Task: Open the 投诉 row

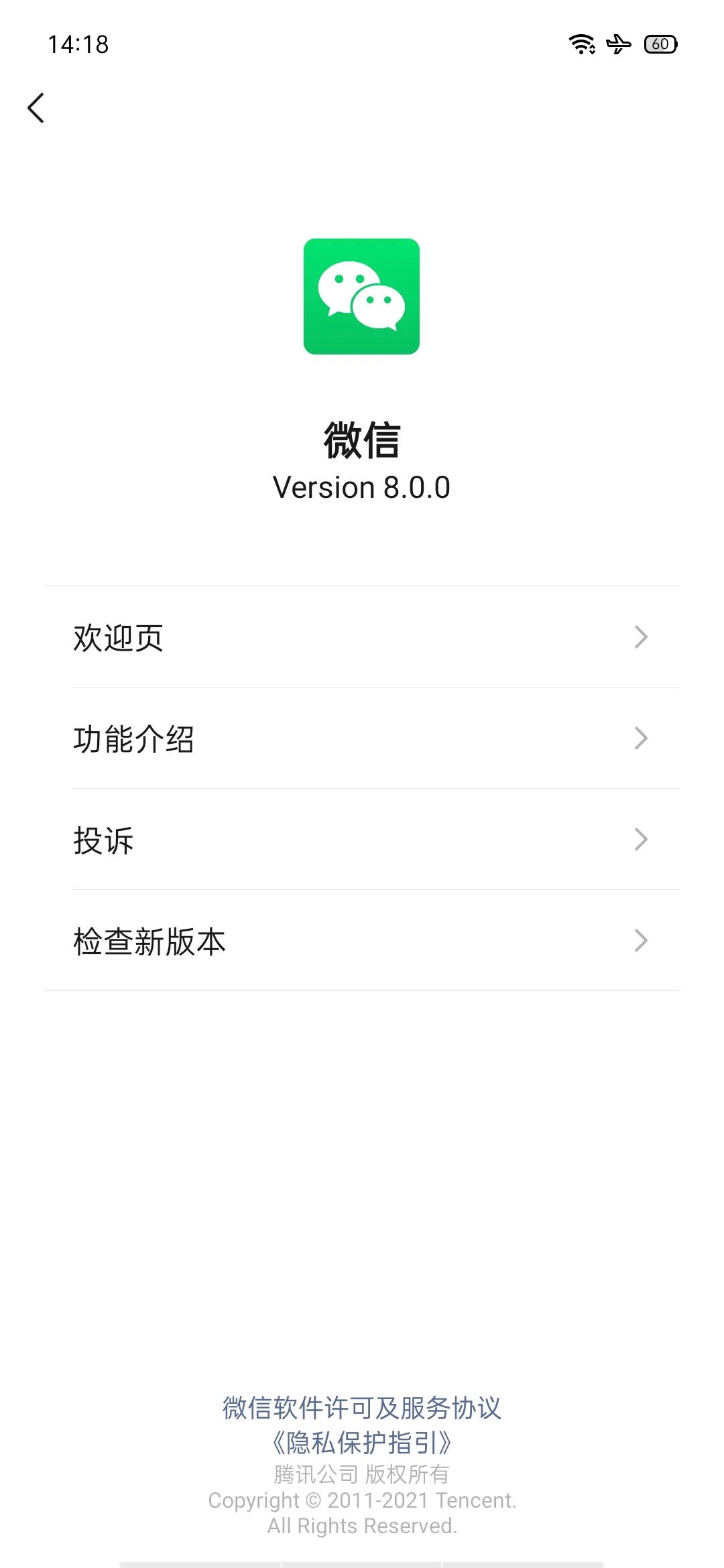Action: pyautogui.click(x=362, y=839)
